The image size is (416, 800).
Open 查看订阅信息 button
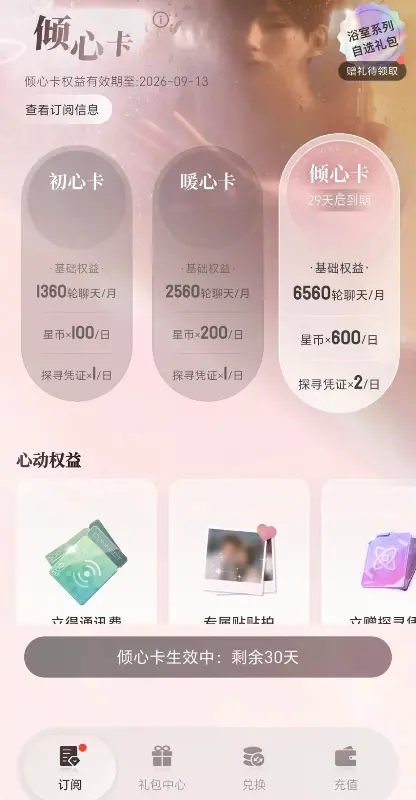(62, 109)
